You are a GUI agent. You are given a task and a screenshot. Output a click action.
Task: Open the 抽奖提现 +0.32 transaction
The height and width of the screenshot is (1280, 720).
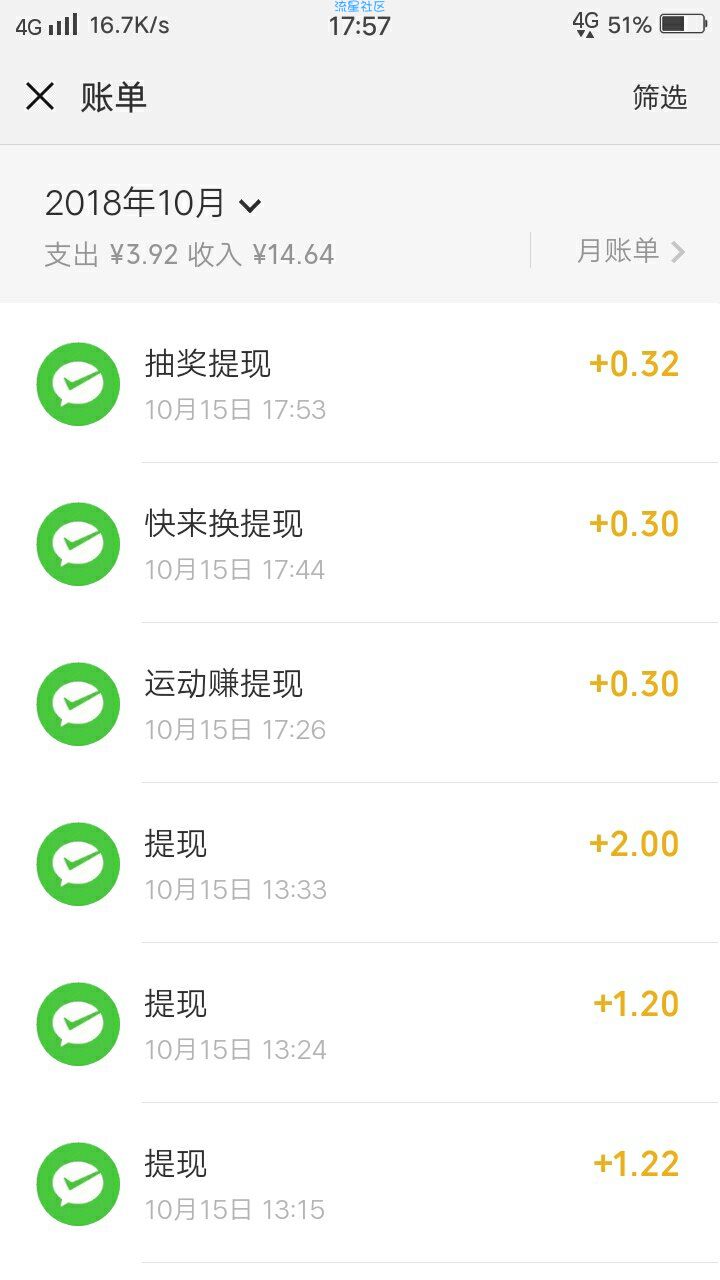tap(360, 383)
